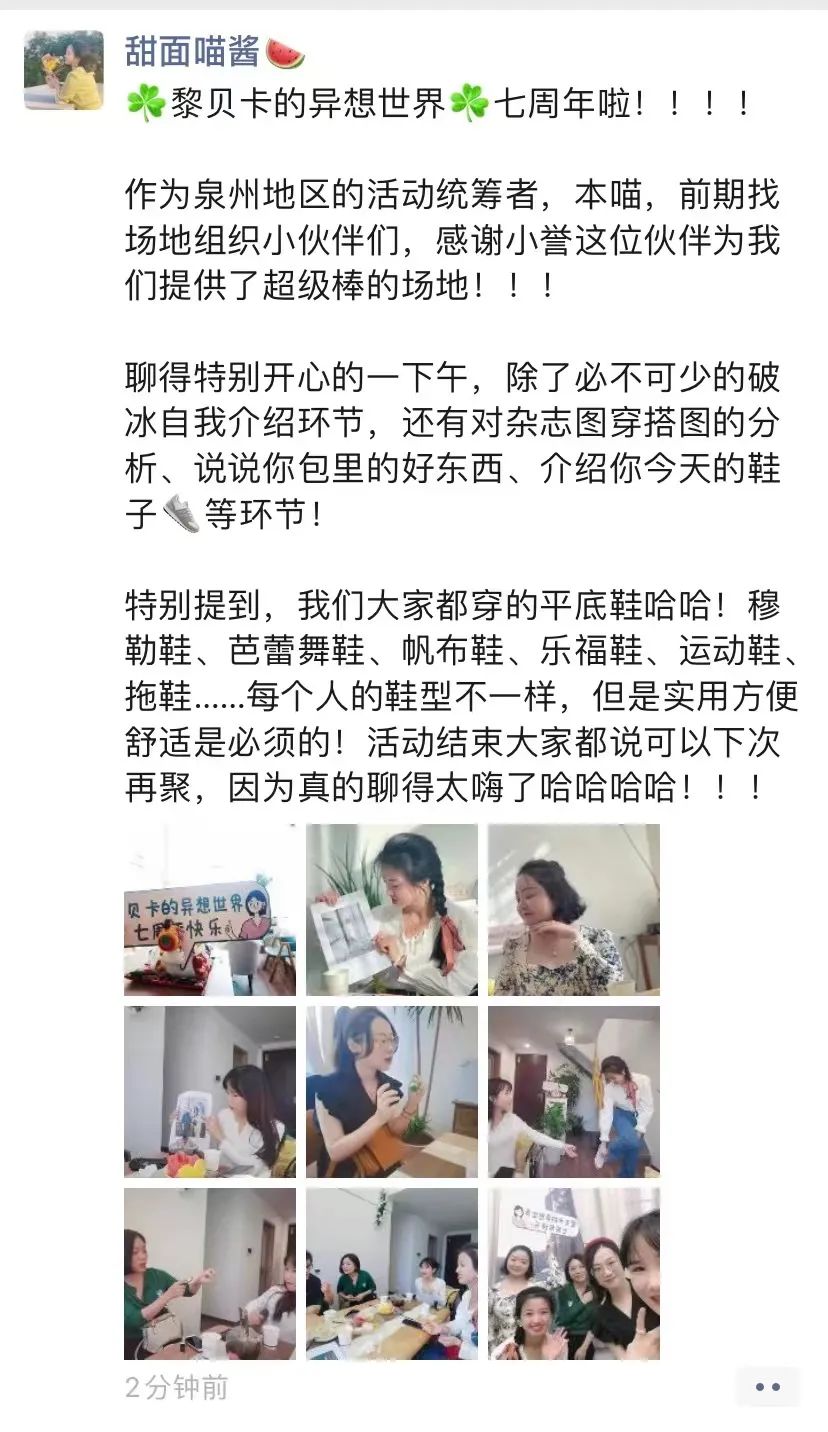Open the photo of the woman in floral dress
The width and height of the screenshot is (828, 1432).
pos(573,910)
